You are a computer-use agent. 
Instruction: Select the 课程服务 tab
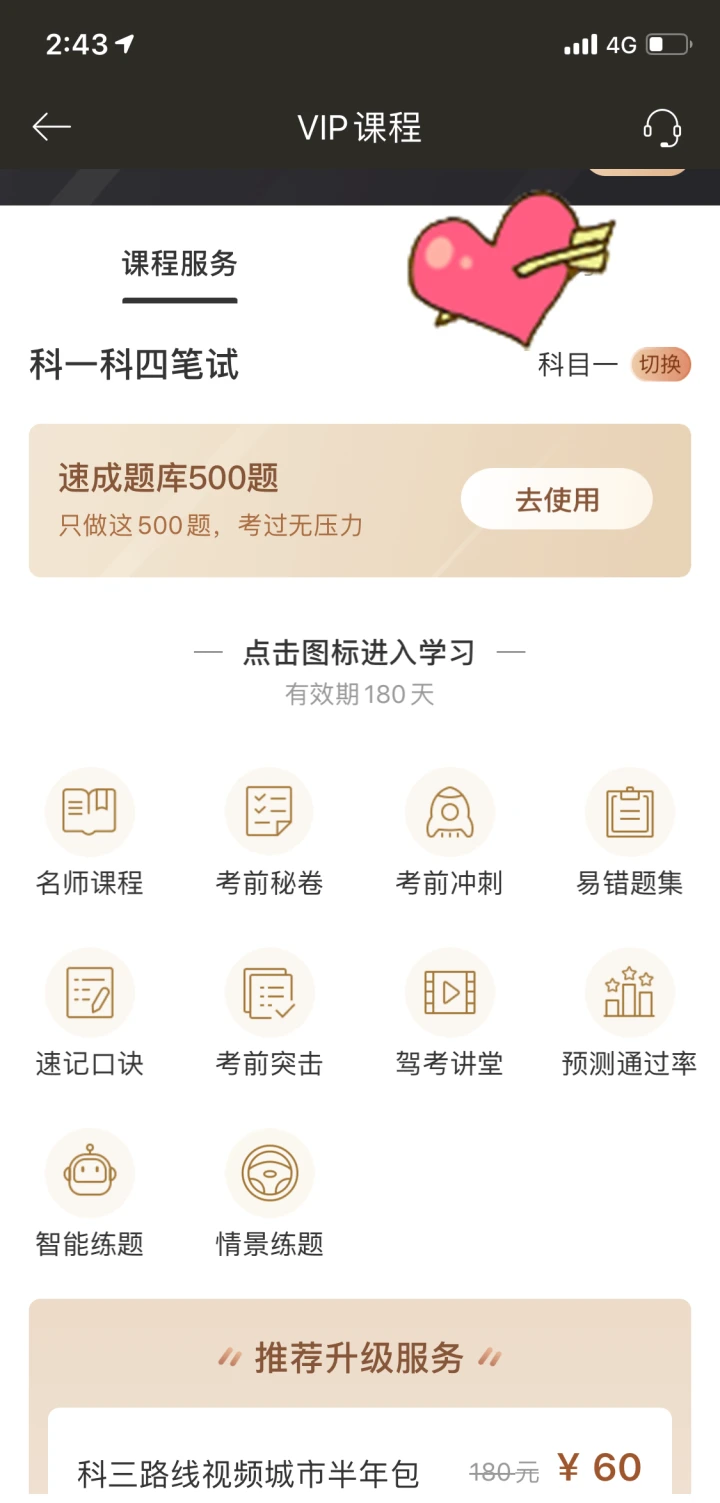click(180, 265)
